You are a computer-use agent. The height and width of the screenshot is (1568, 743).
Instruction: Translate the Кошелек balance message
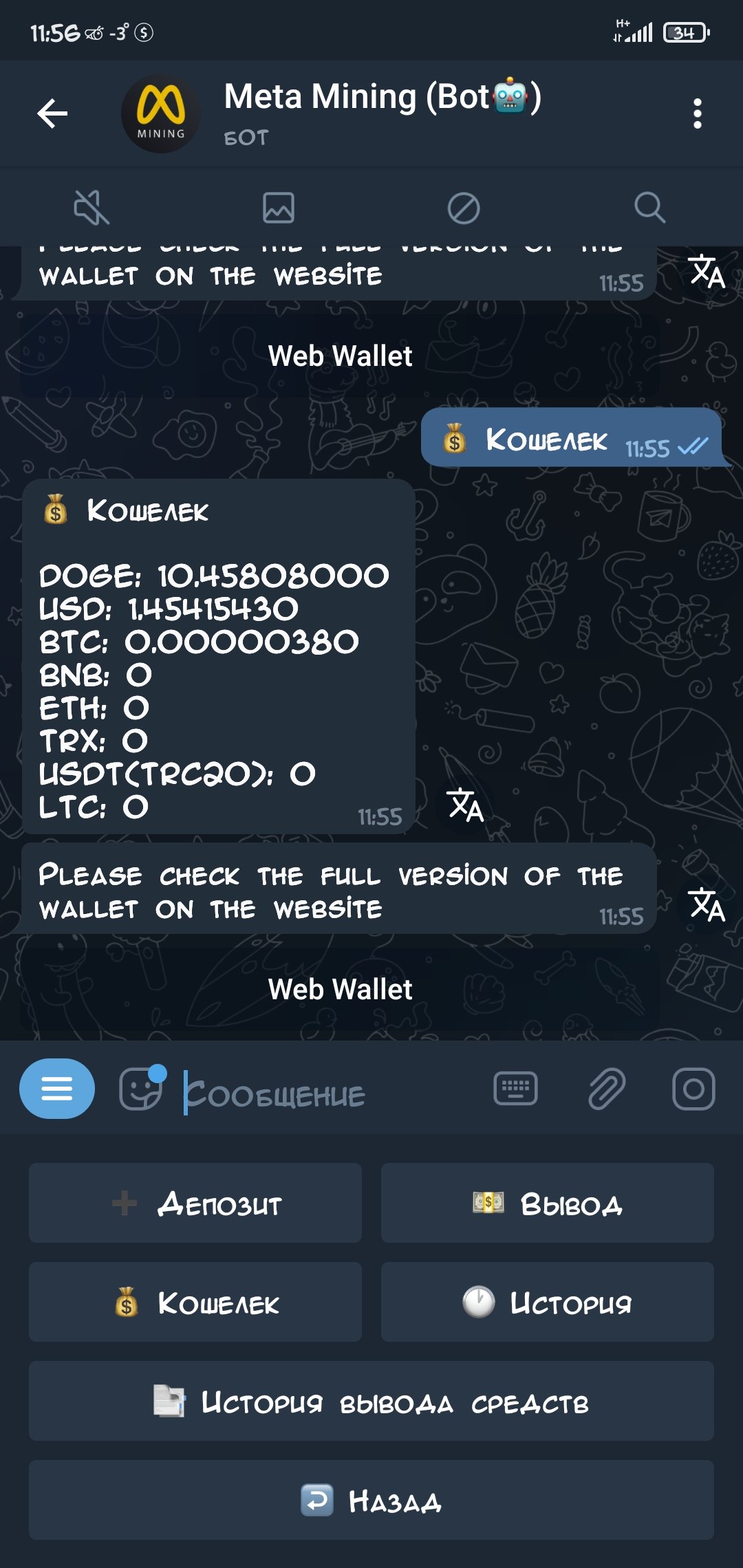[465, 805]
